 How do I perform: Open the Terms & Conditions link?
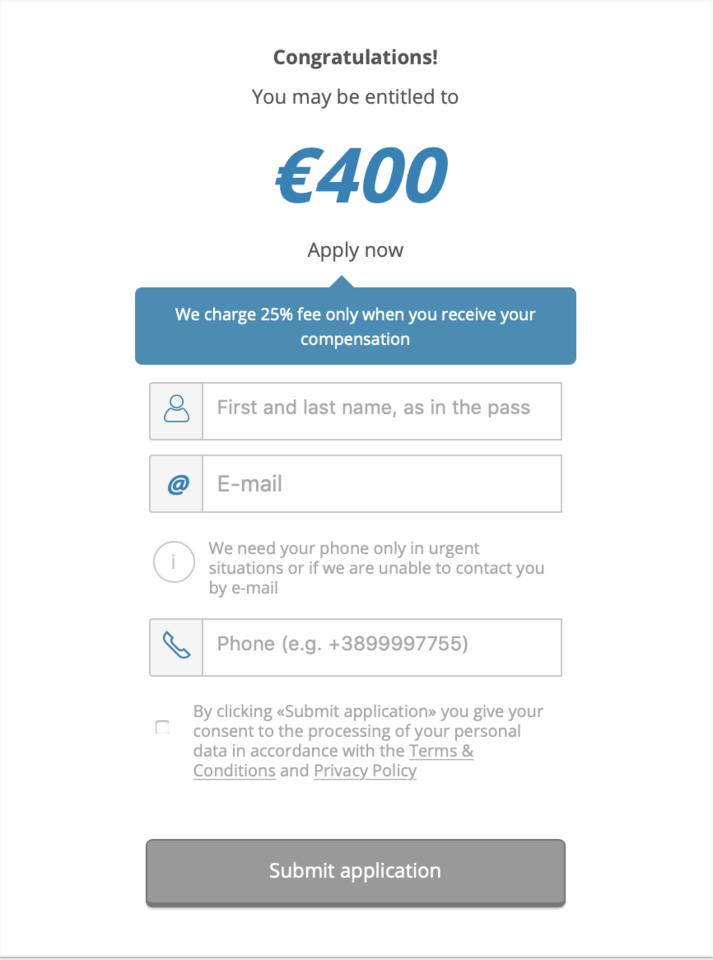click(440, 751)
